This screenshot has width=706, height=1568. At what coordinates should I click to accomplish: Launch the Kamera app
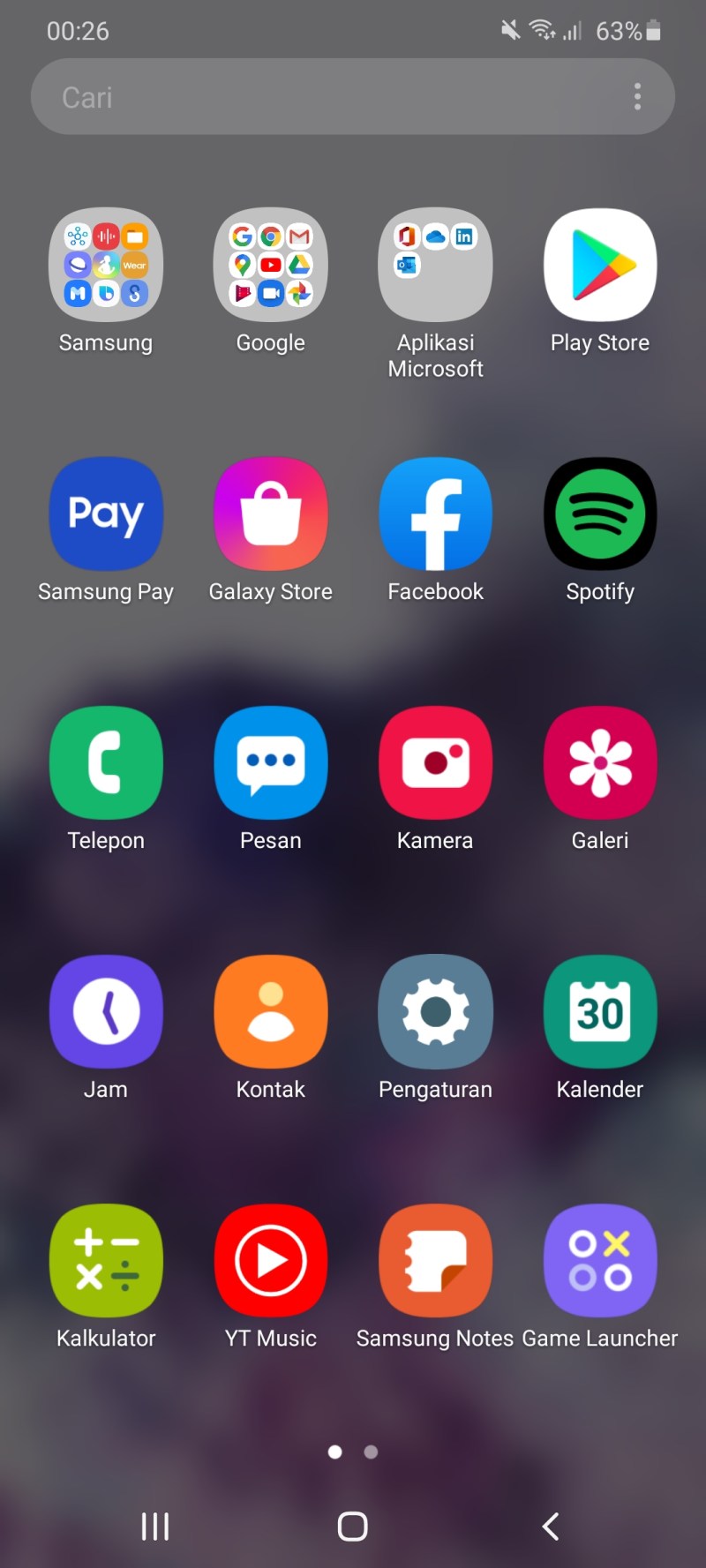point(435,762)
